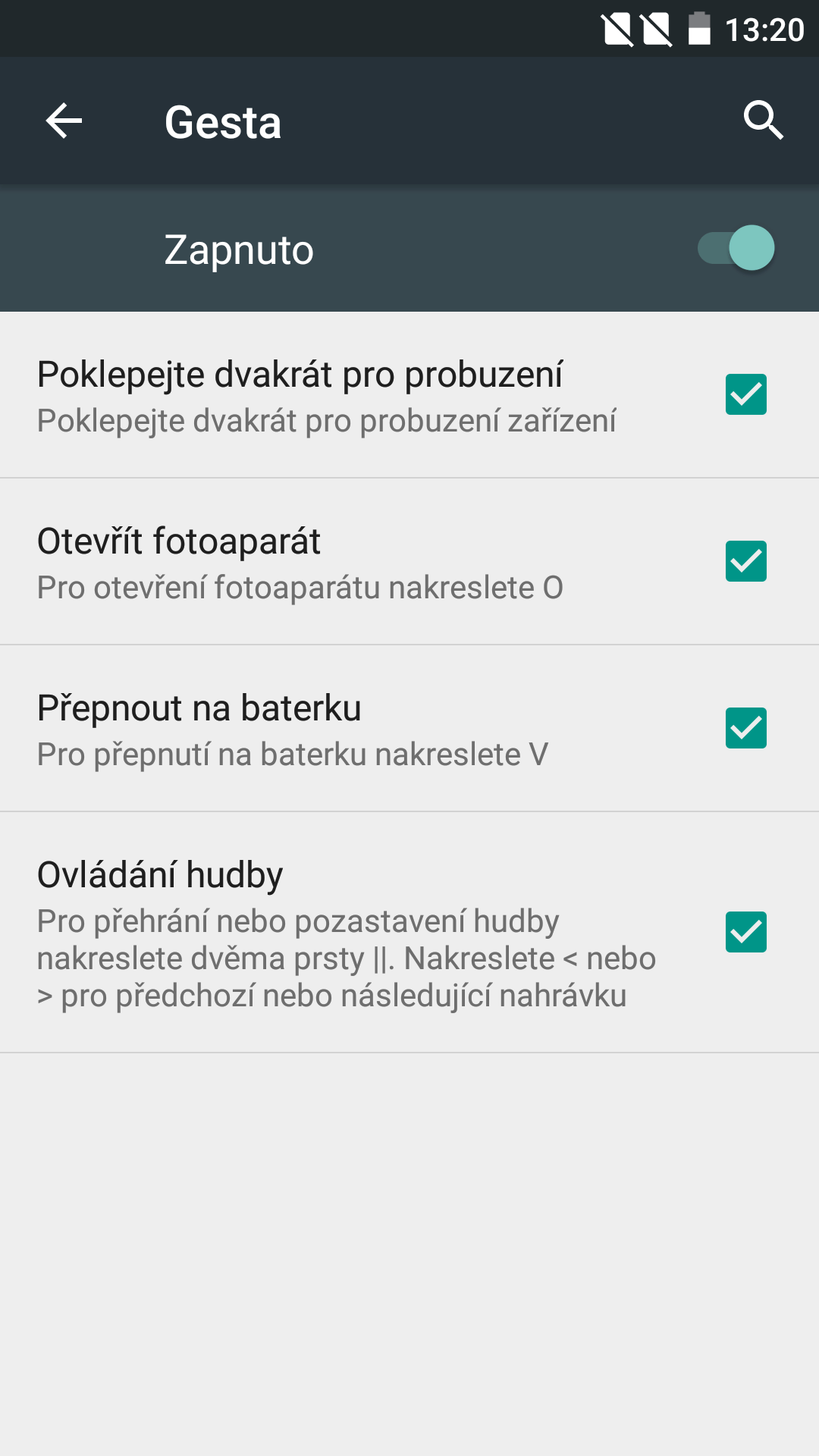
Task: Disable the Otevřít fotoaparát gesture
Action: (746, 561)
